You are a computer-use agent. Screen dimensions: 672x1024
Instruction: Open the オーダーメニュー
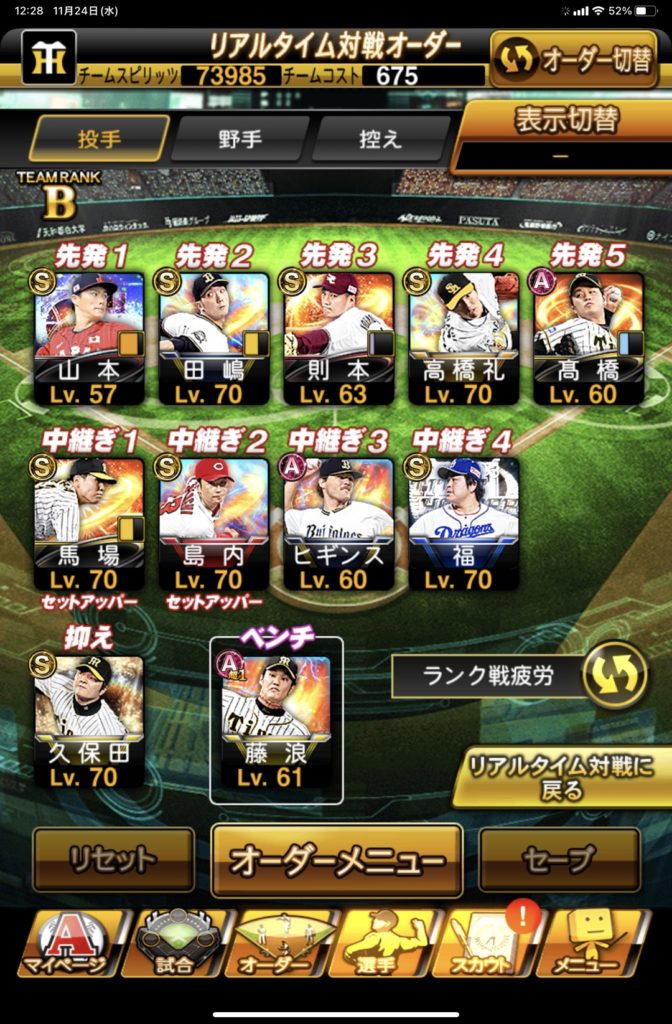point(337,860)
